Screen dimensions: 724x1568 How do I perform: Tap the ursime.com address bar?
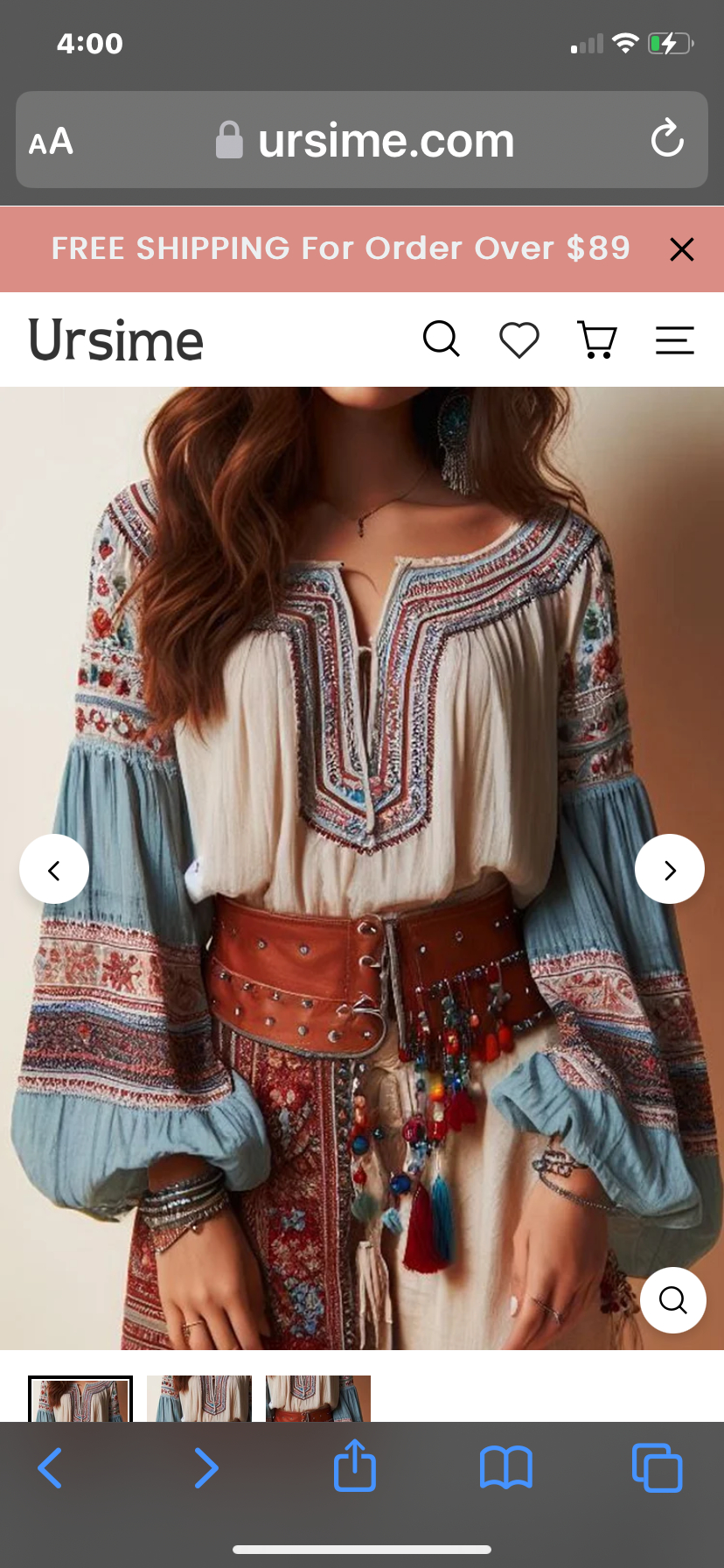coord(367,140)
